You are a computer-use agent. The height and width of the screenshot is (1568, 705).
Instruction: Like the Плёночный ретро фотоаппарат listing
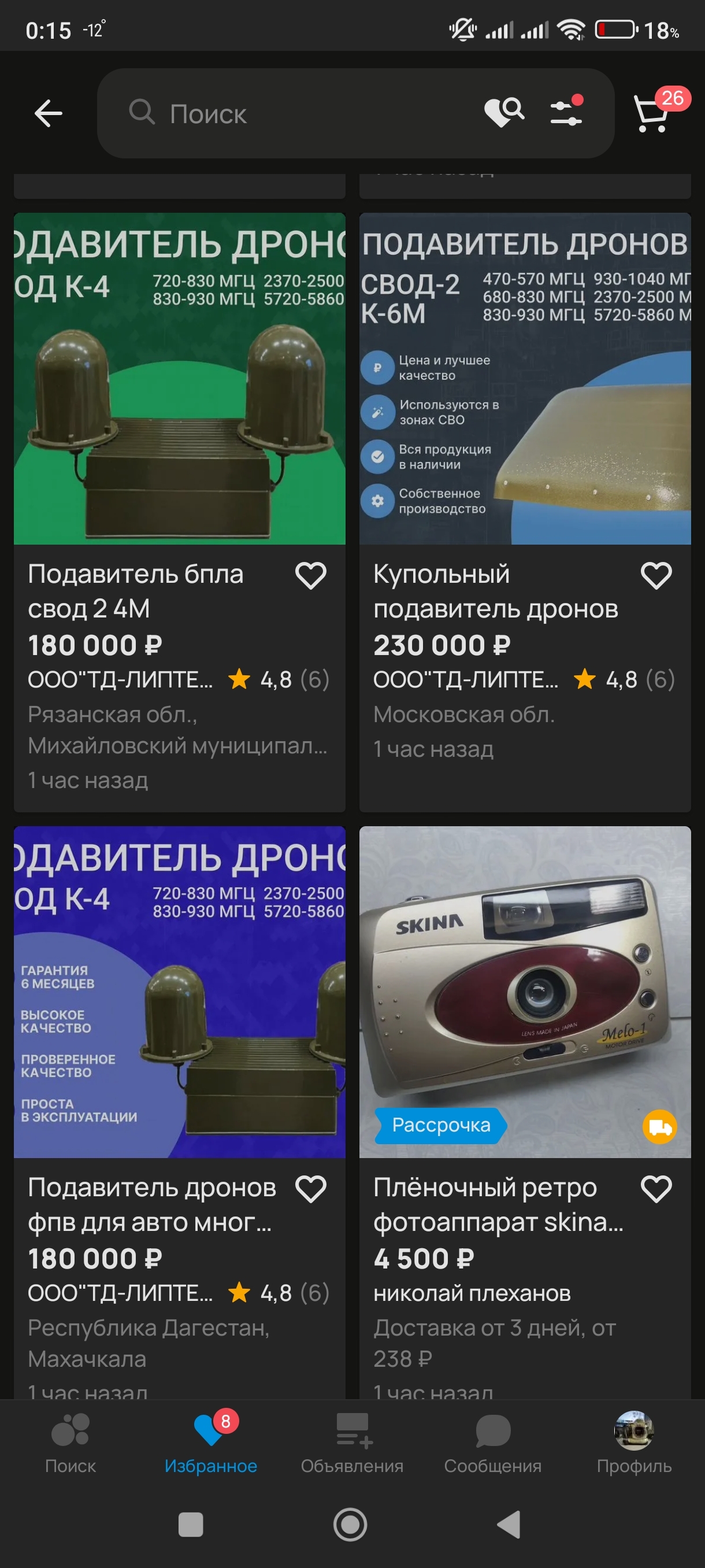656,1189
